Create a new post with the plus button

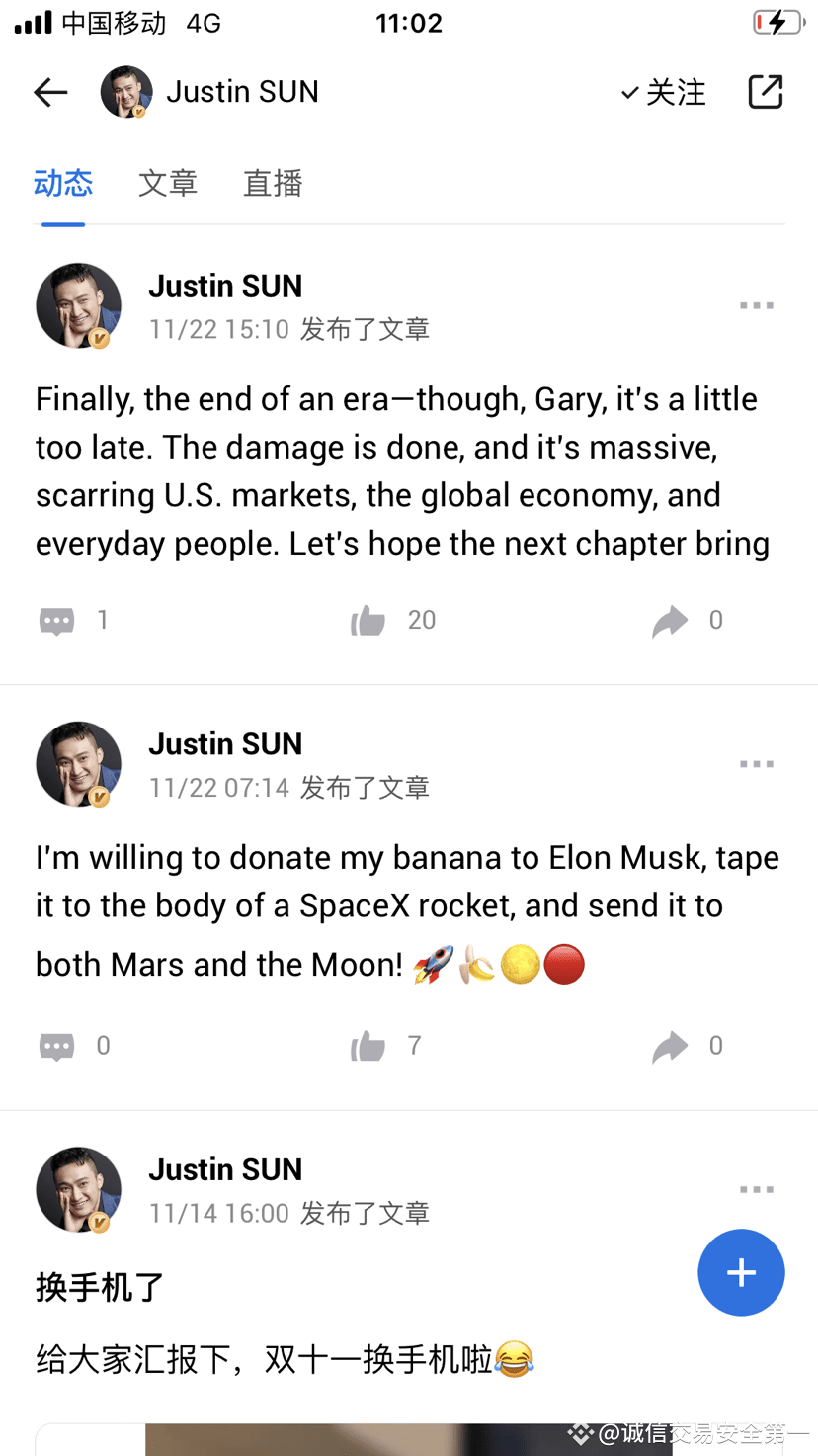tap(741, 1272)
